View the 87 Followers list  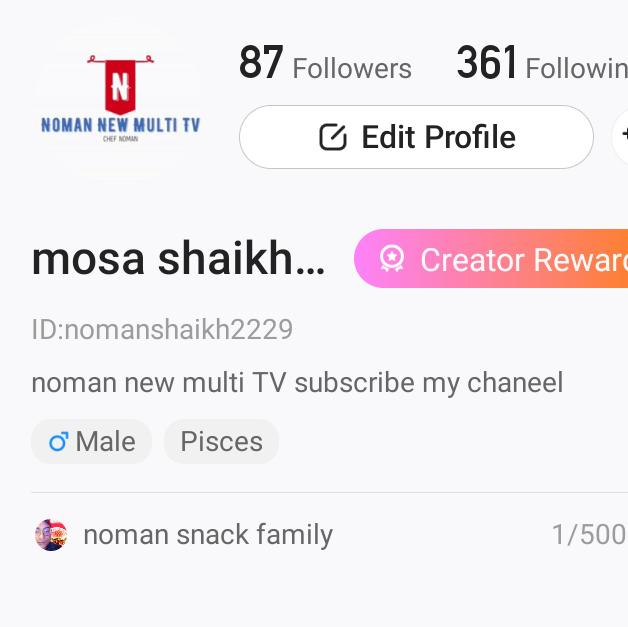pos(325,65)
